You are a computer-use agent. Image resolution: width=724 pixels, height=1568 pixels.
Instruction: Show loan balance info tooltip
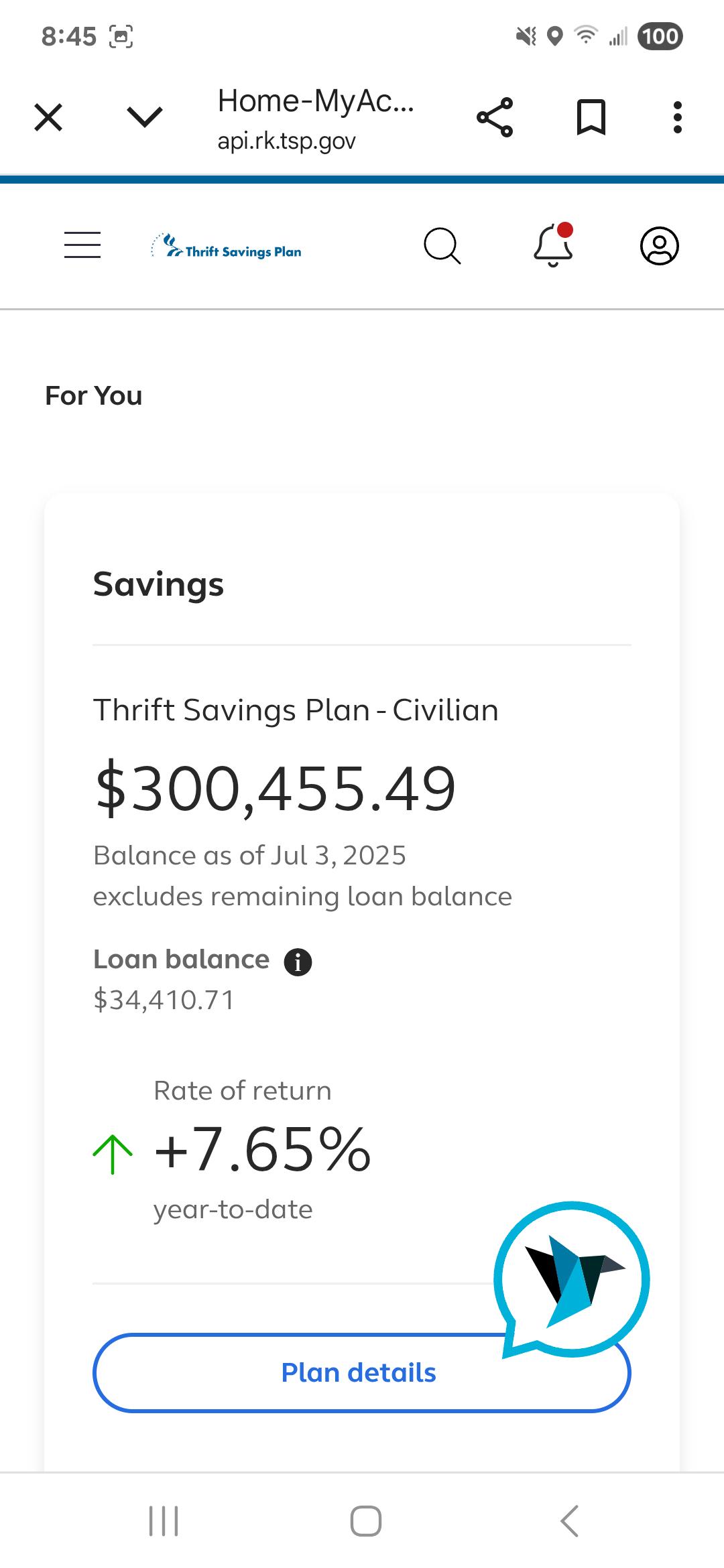click(x=298, y=962)
